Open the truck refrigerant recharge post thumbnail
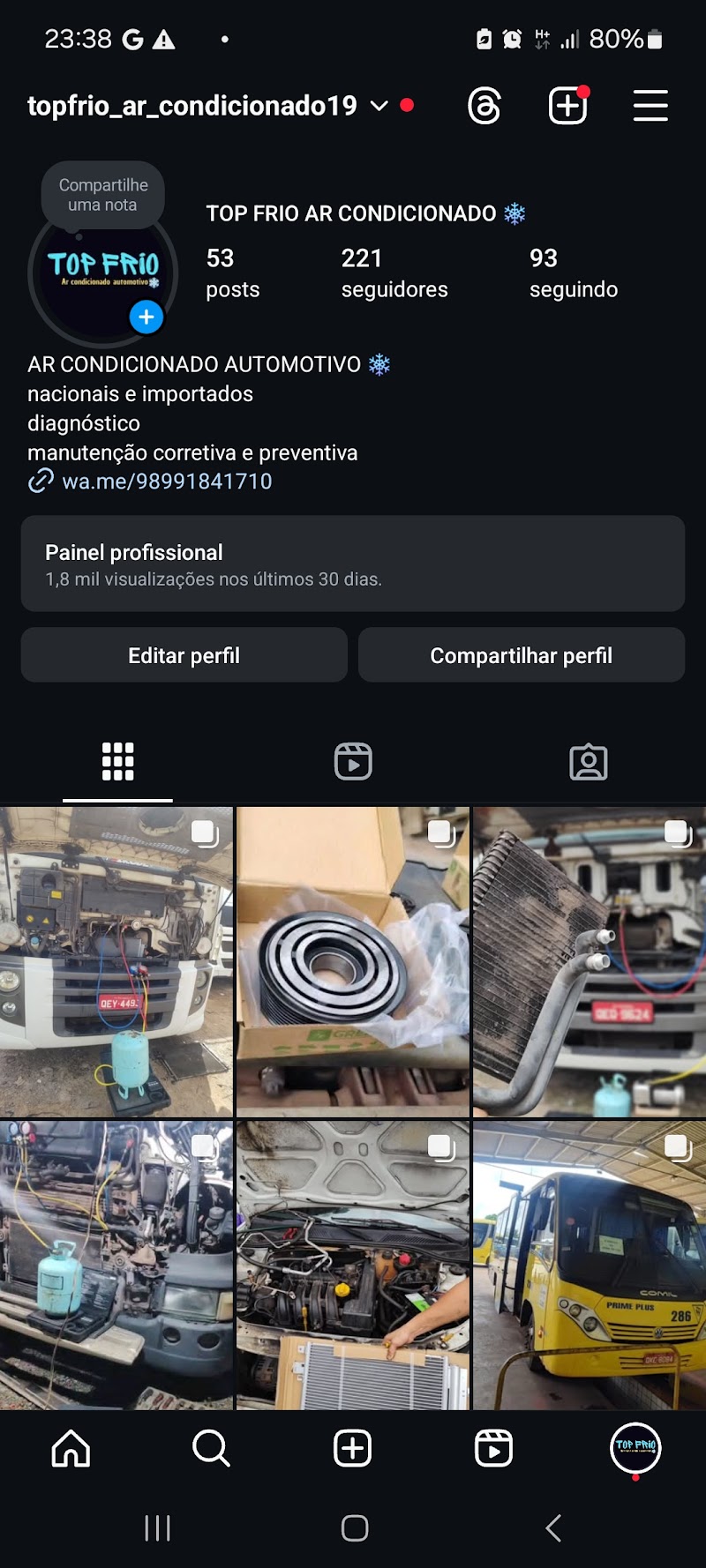 116,963
